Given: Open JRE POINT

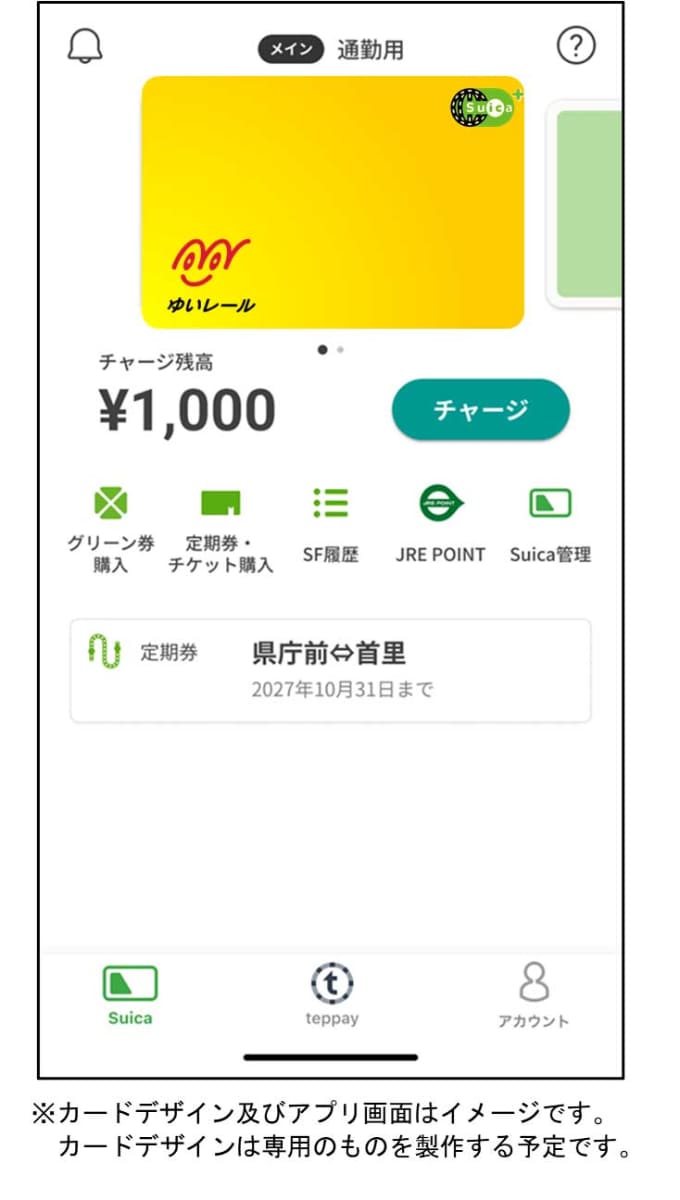Looking at the screenshot, I should pos(440,525).
